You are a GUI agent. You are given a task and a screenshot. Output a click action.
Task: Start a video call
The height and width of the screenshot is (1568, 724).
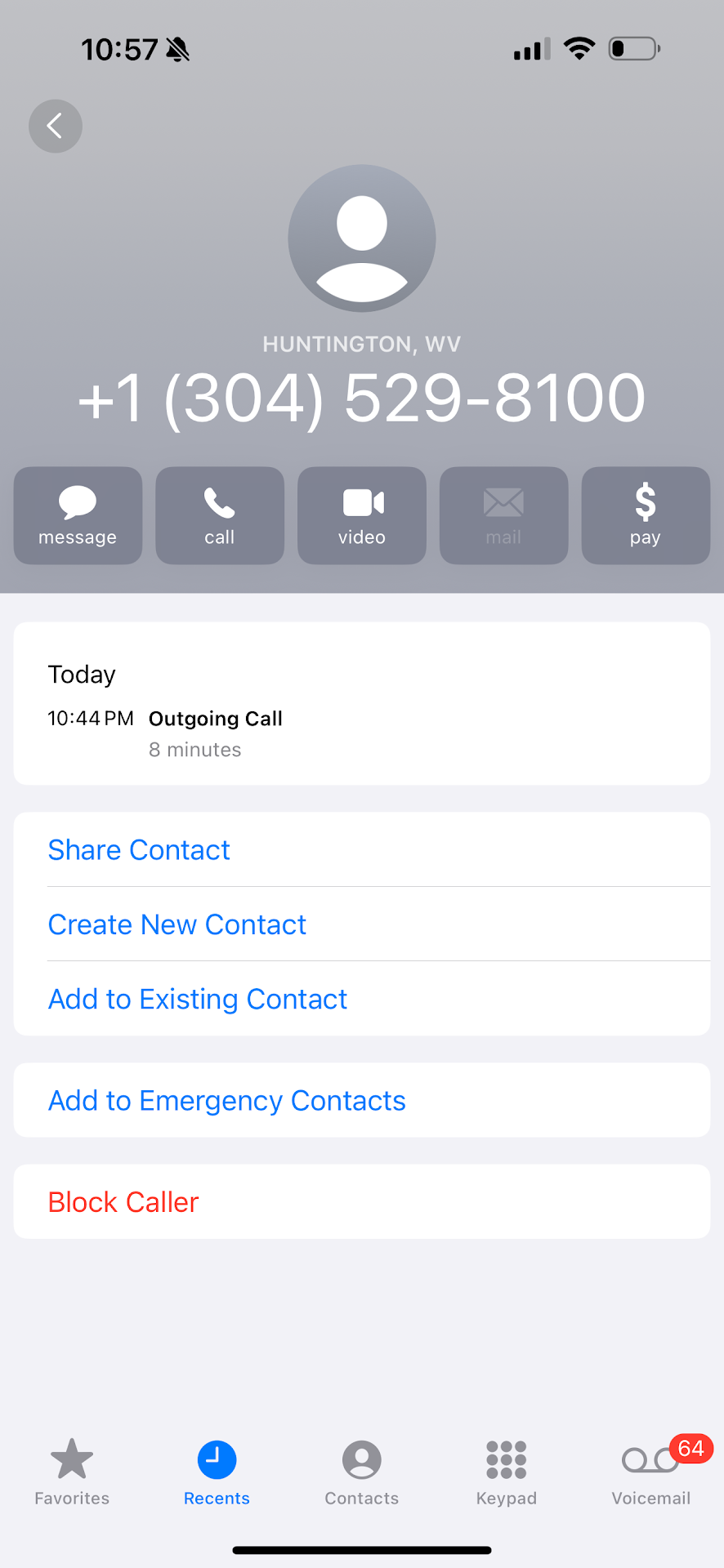tap(362, 515)
